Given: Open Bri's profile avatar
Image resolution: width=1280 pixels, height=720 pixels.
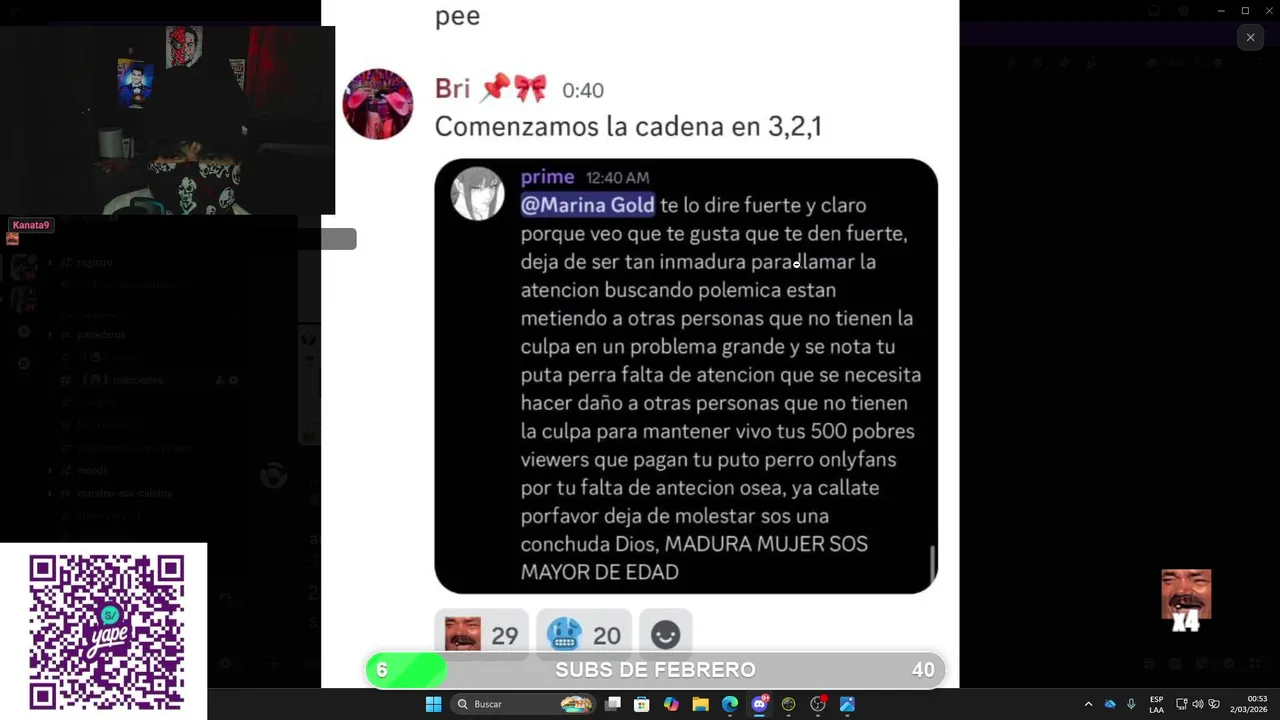Looking at the screenshot, I should coord(378,104).
